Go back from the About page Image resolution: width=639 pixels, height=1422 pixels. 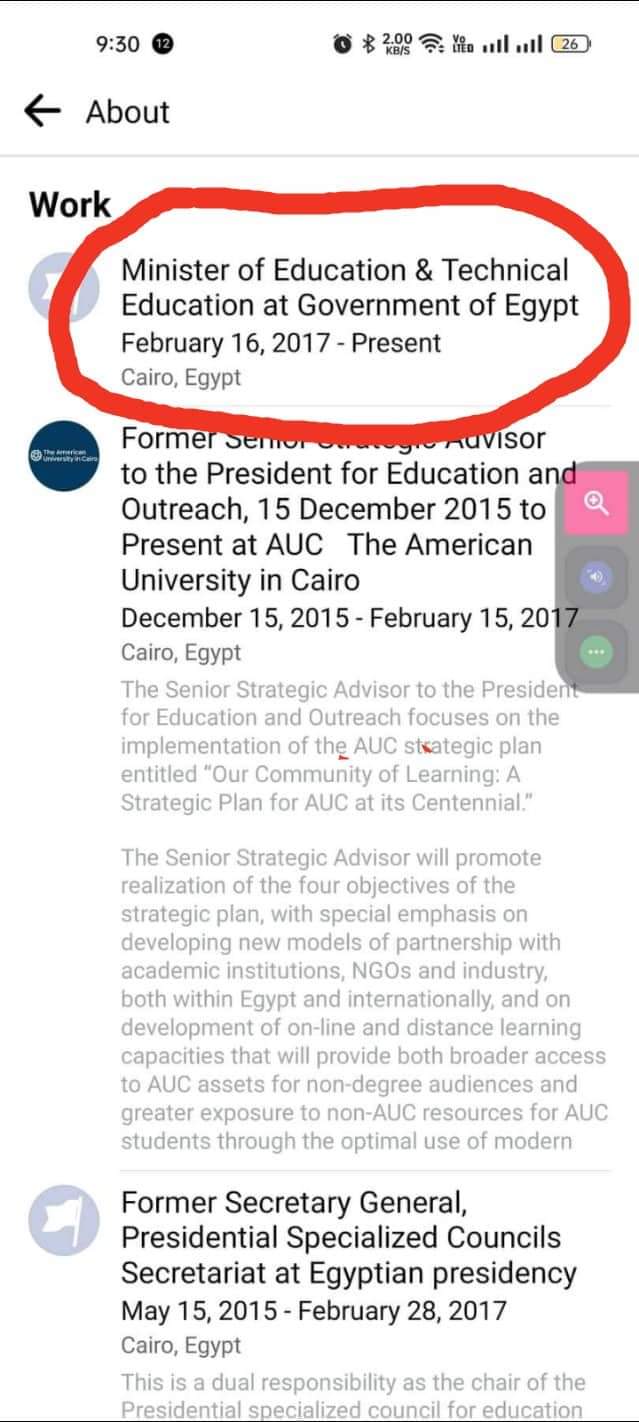click(42, 112)
